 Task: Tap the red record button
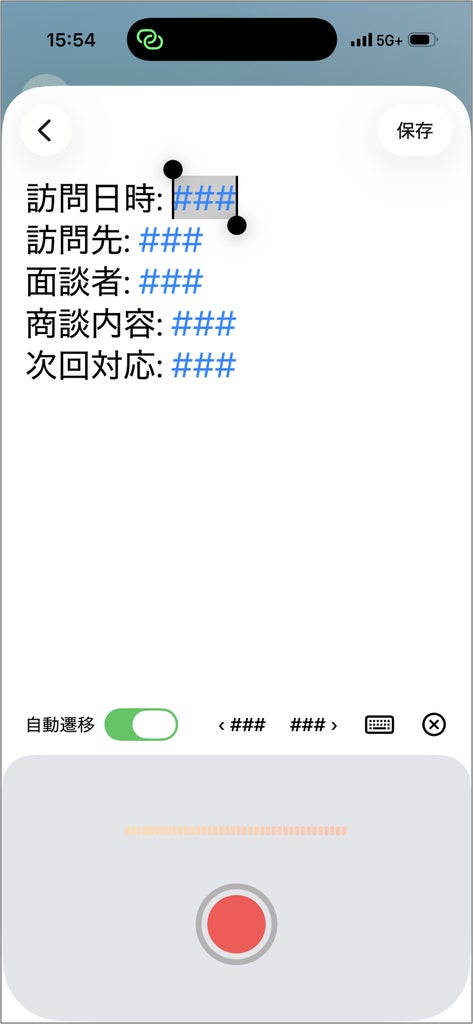pos(236,924)
